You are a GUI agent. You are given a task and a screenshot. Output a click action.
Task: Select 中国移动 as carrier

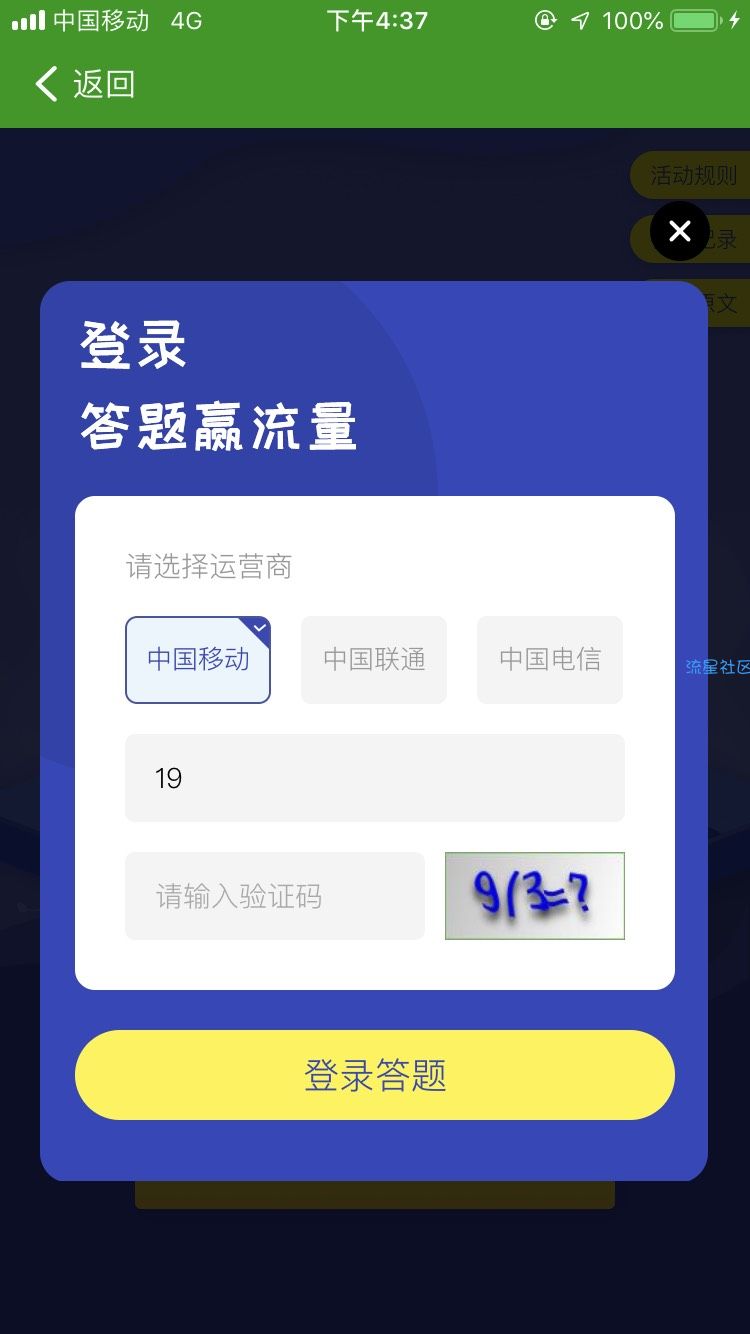click(x=198, y=659)
